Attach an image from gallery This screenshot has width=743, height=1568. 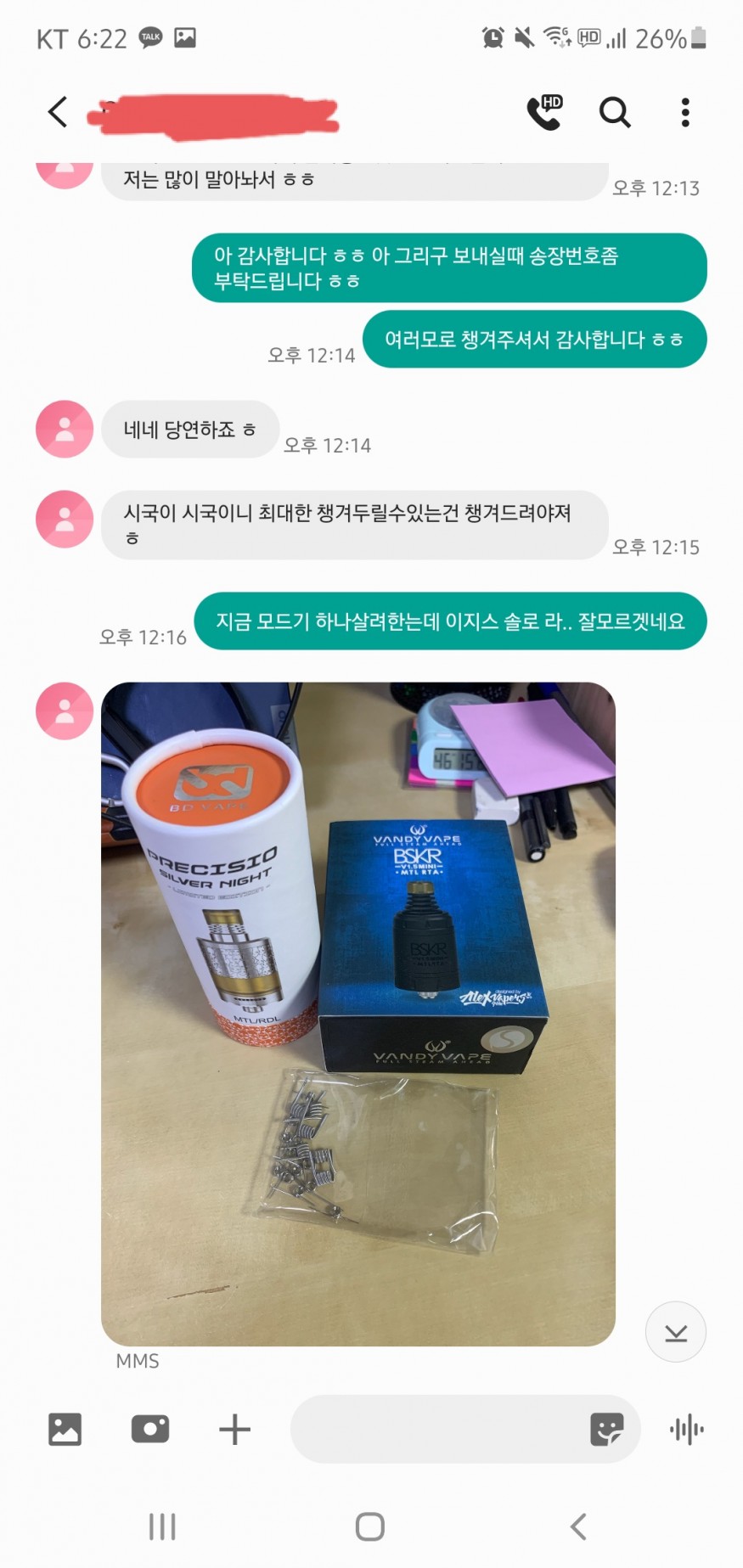pos(65,1430)
